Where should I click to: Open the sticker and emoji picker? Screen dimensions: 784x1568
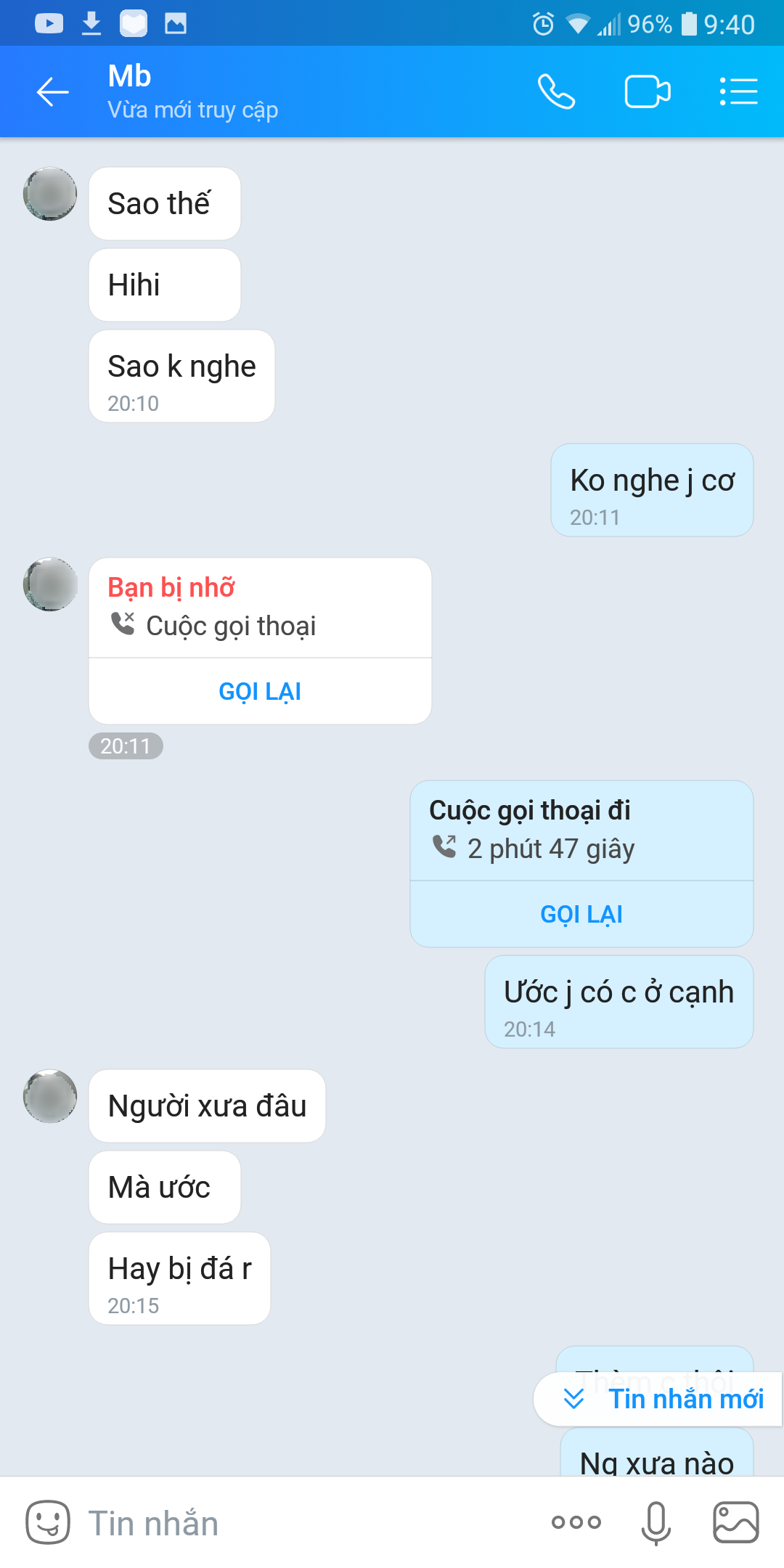tap(48, 1522)
